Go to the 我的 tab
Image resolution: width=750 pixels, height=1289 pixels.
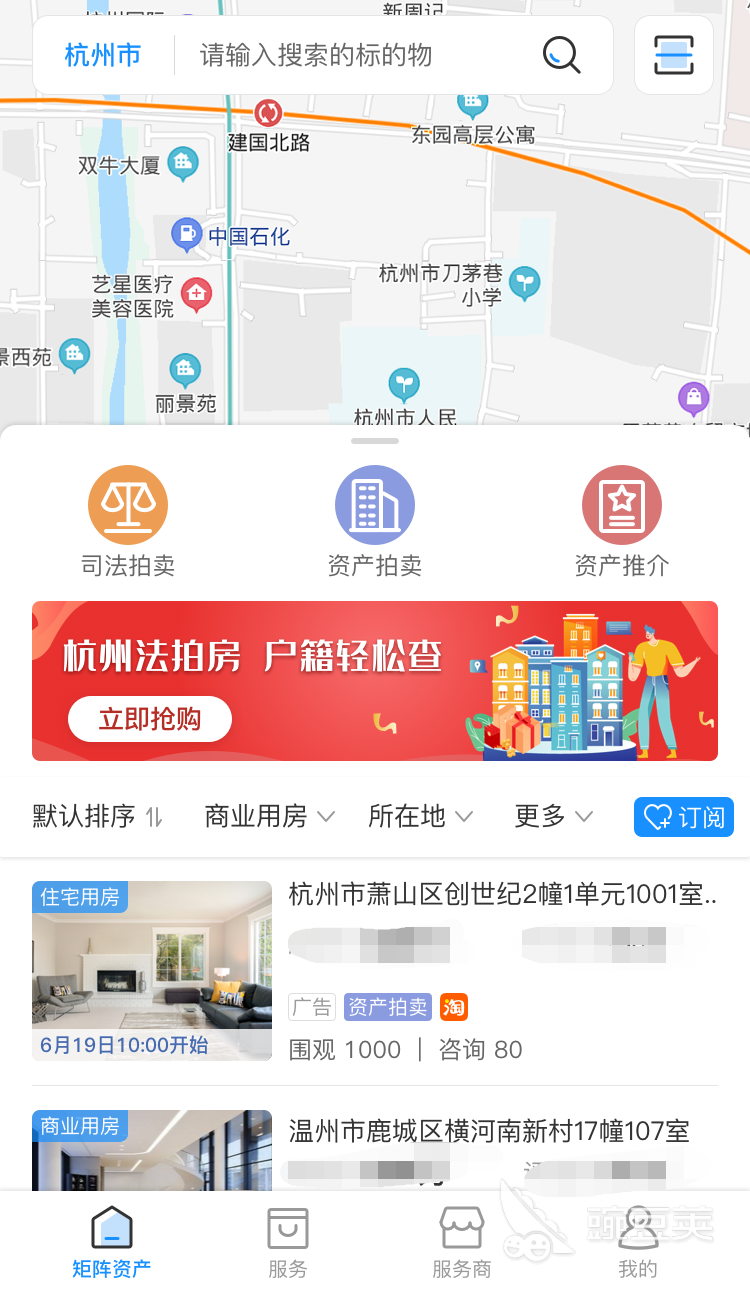coord(638,1242)
